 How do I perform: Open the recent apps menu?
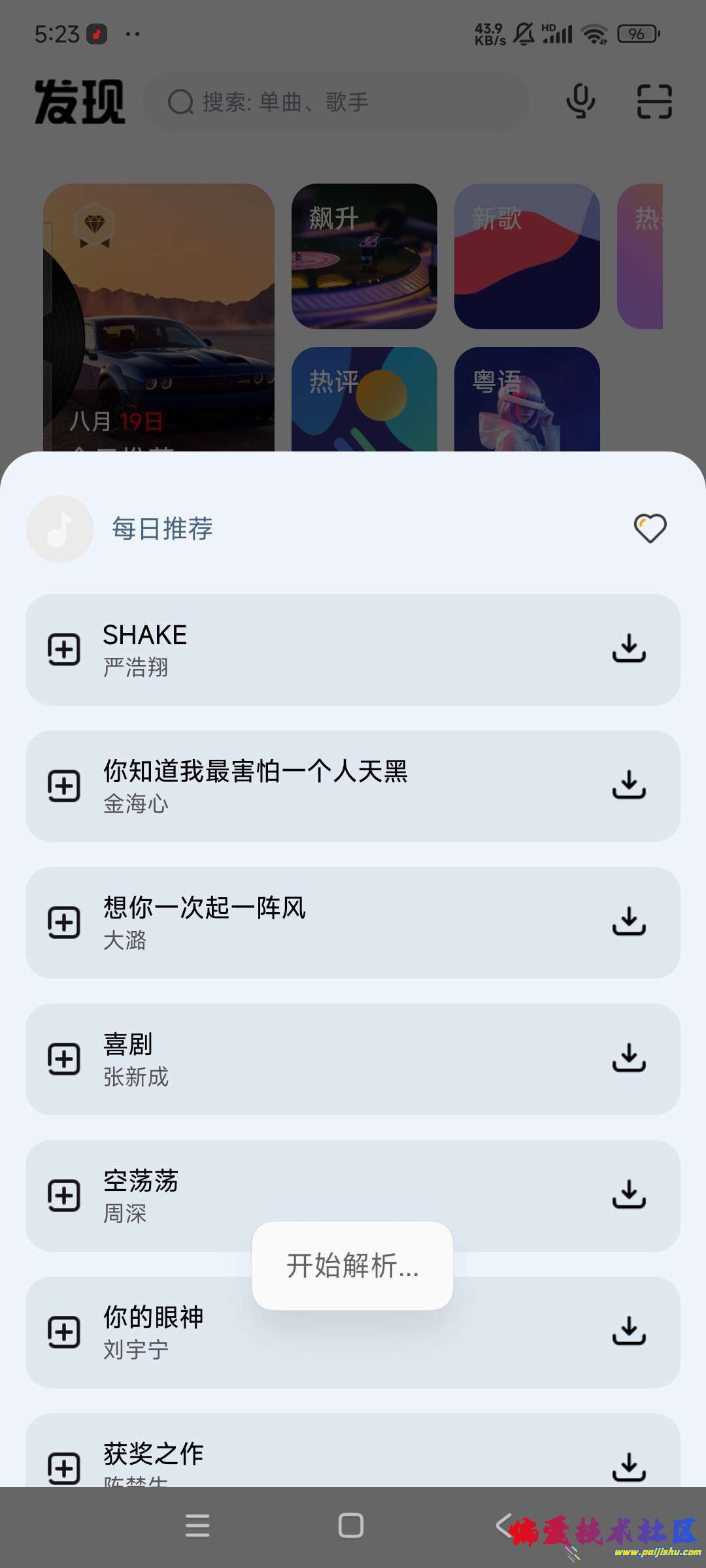(x=197, y=1526)
